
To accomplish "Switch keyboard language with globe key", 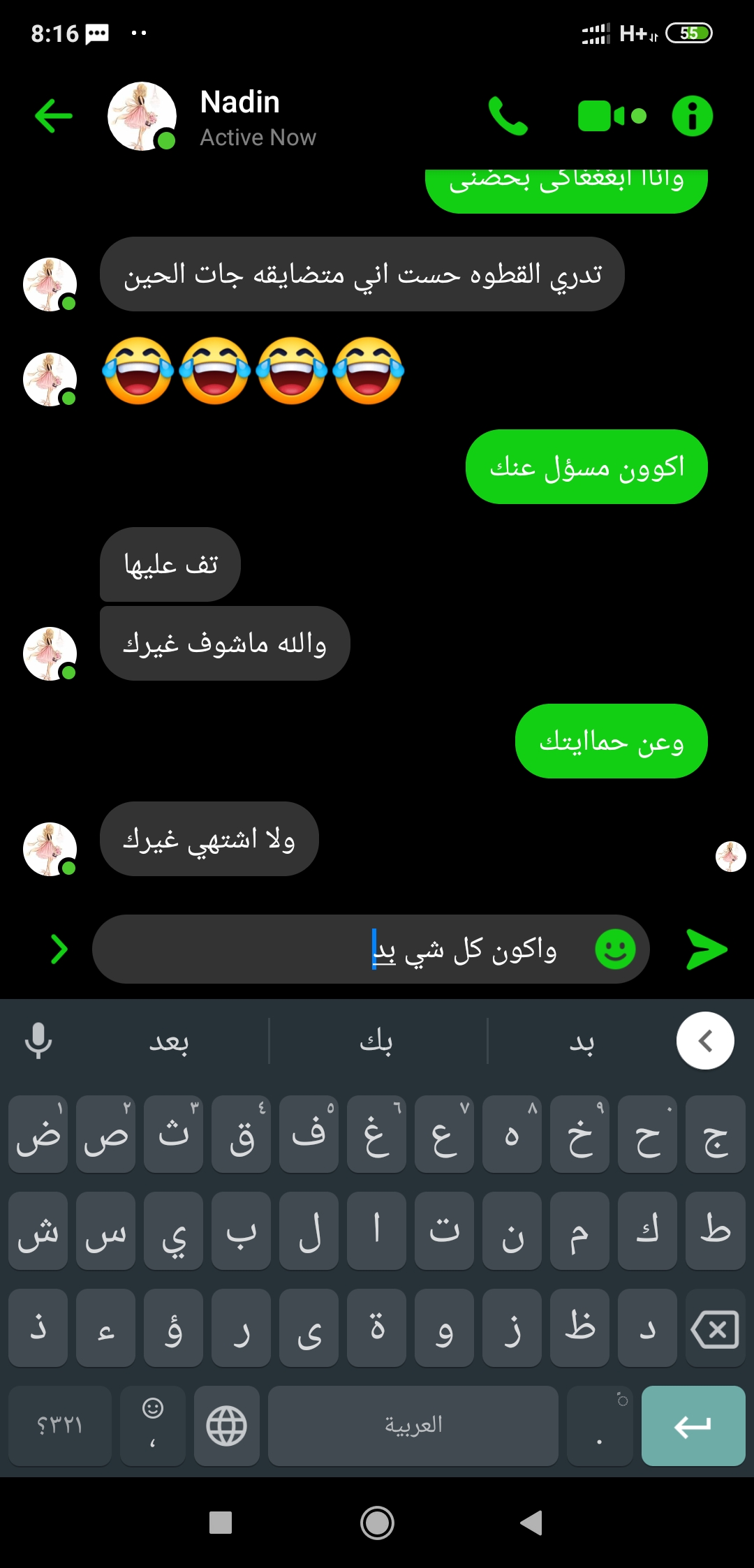I will pyautogui.click(x=226, y=1426).
